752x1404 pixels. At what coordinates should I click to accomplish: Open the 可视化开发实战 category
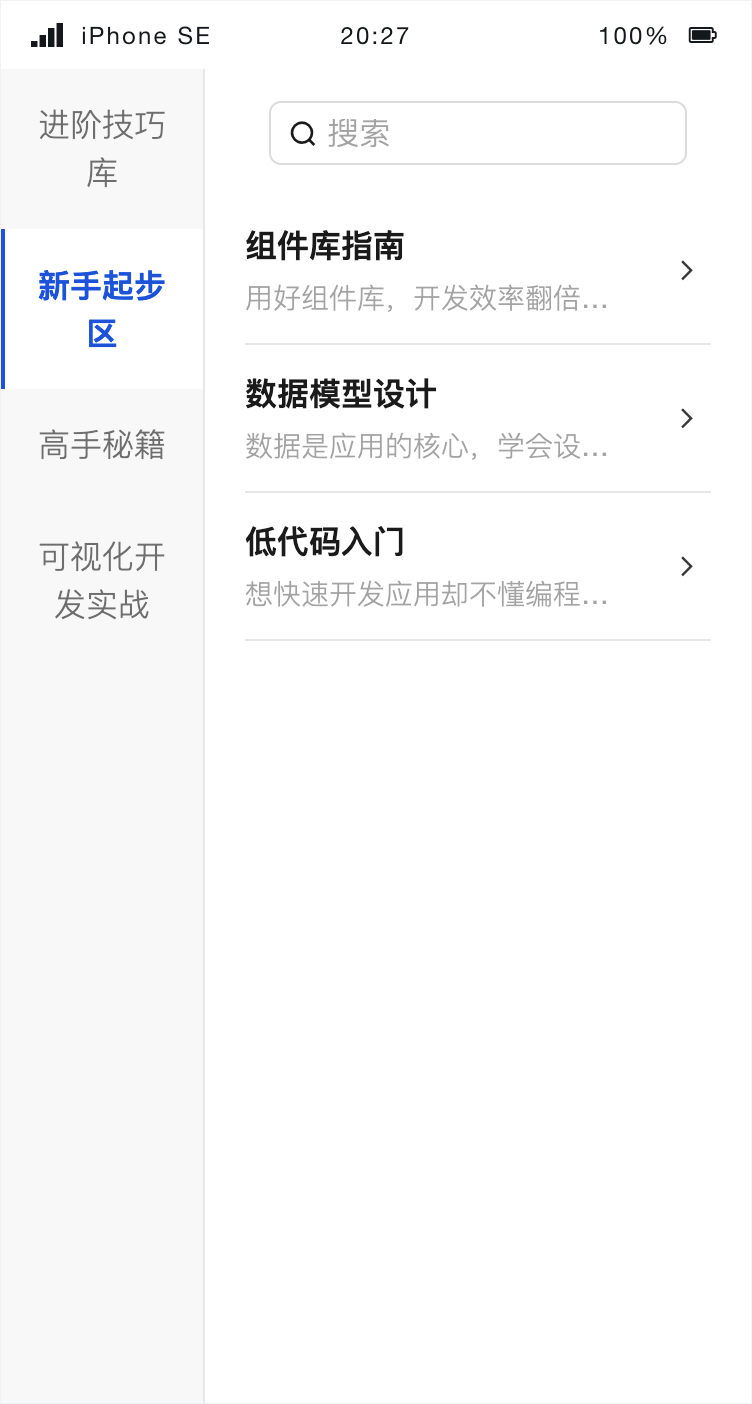[x=102, y=581]
